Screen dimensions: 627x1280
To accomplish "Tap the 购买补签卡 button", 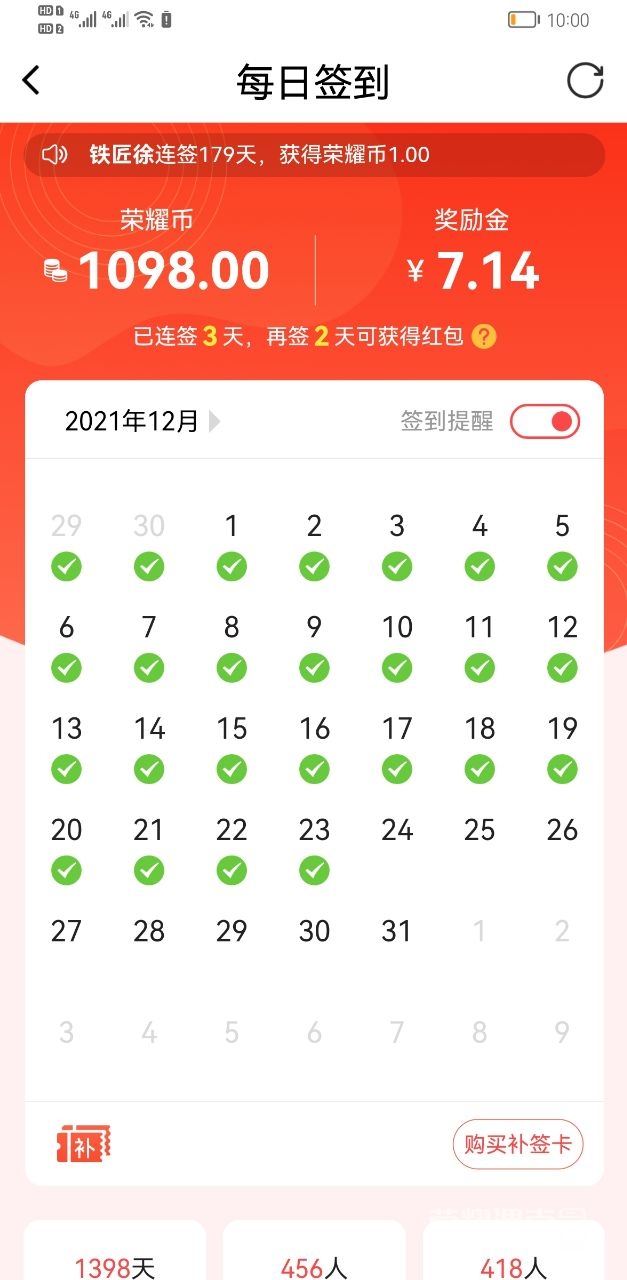I will coord(518,1144).
